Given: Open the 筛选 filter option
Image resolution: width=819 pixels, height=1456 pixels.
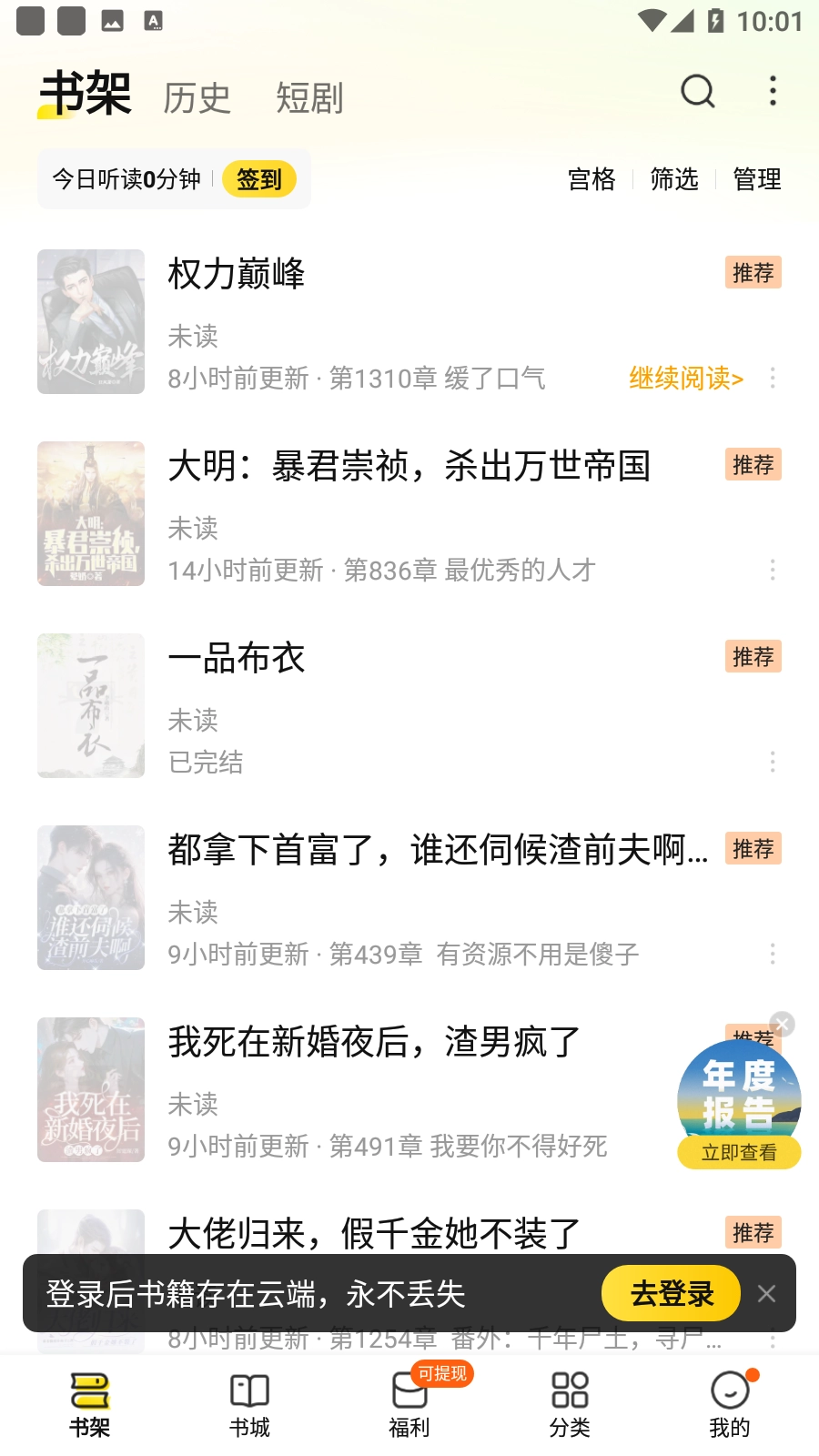Looking at the screenshot, I should point(673,179).
